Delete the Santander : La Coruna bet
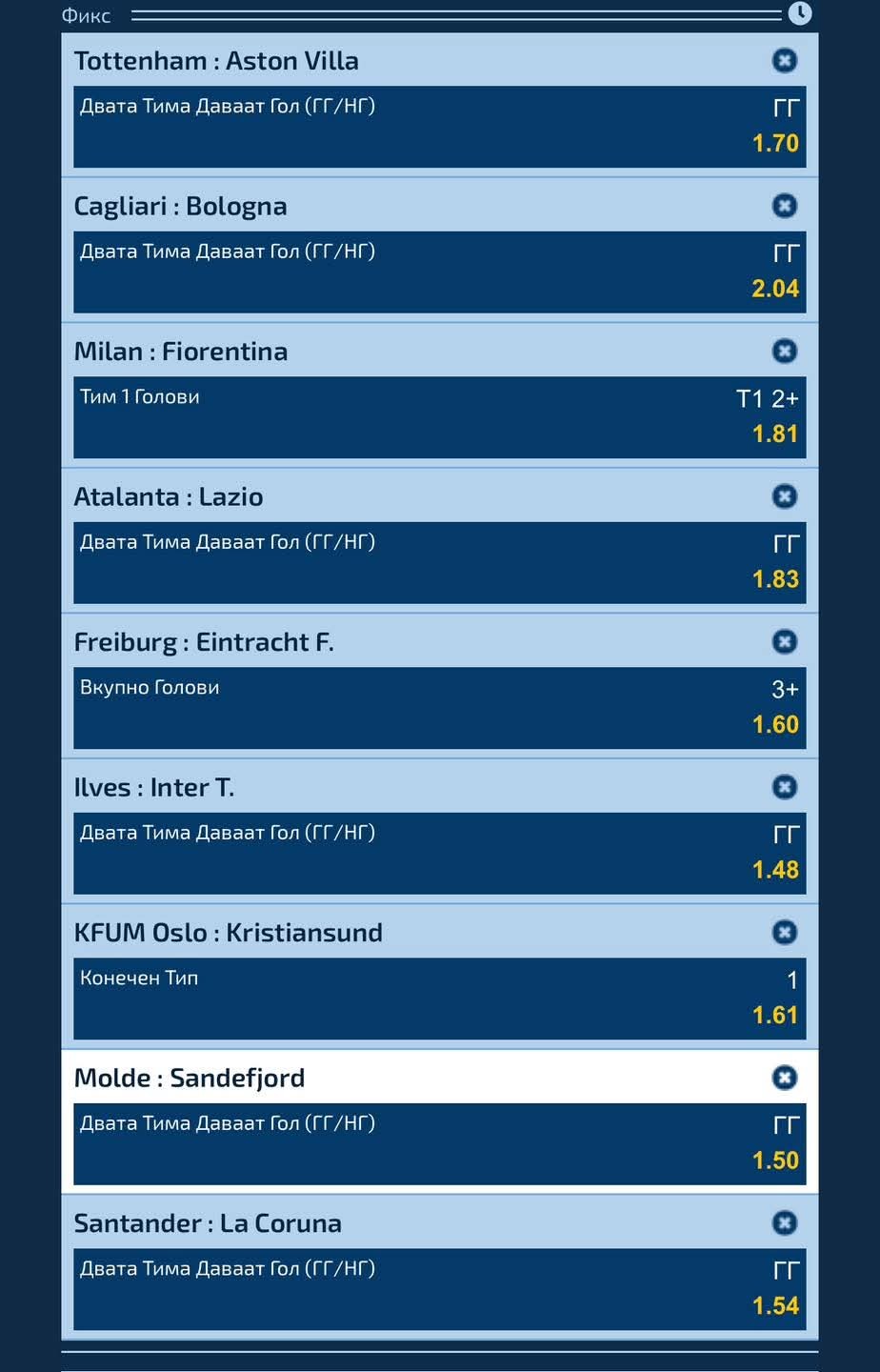Screen dimensions: 880x1372 pyautogui.click(x=784, y=1223)
